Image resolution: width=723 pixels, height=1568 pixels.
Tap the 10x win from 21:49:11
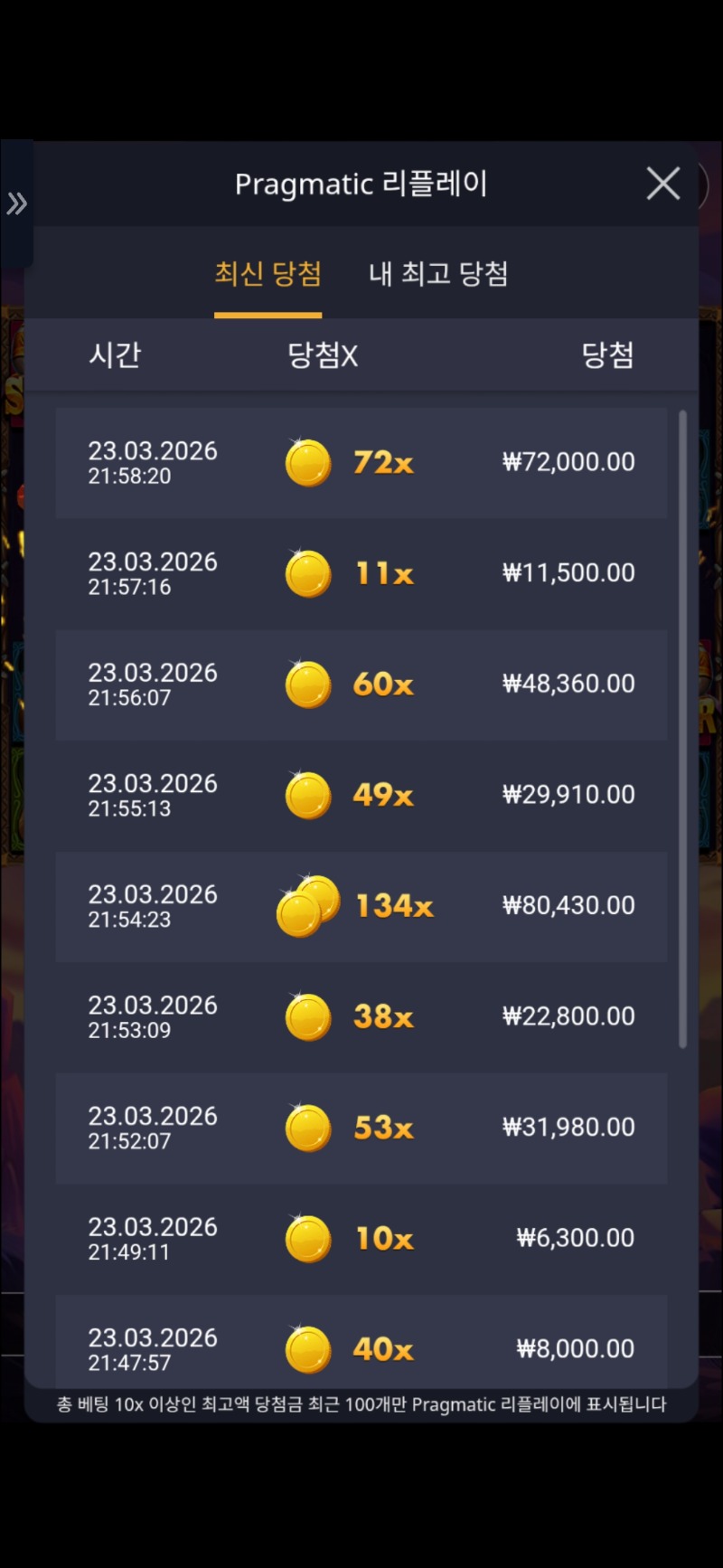361,1239
